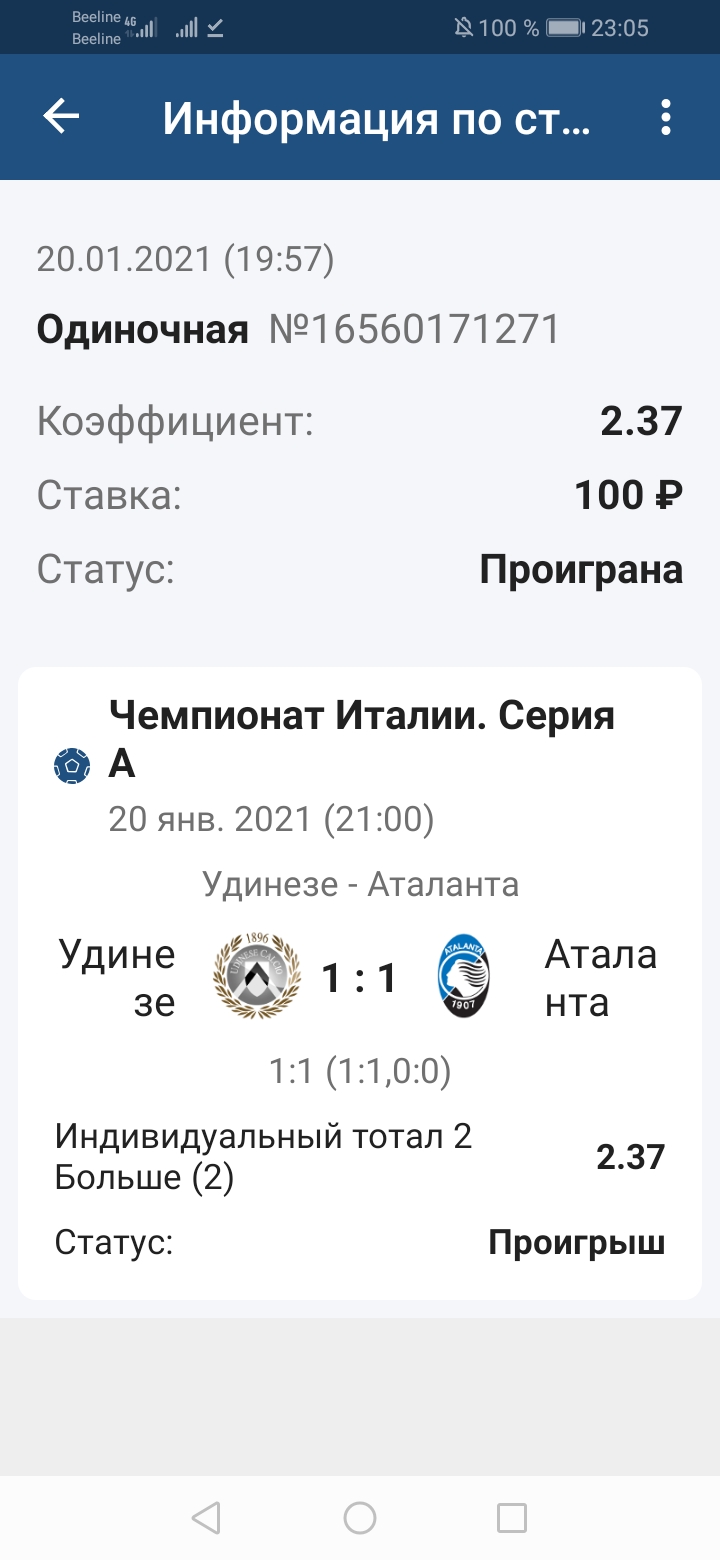
Task: Open the Удинезе - Аталанта match card
Action: (x=360, y=980)
